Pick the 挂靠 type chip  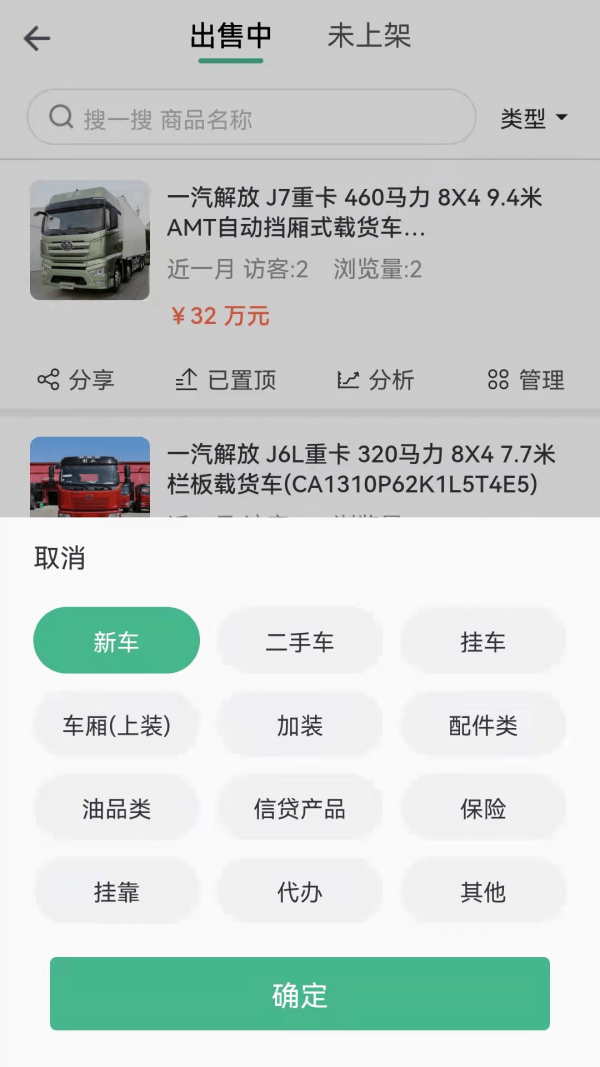pos(117,891)
